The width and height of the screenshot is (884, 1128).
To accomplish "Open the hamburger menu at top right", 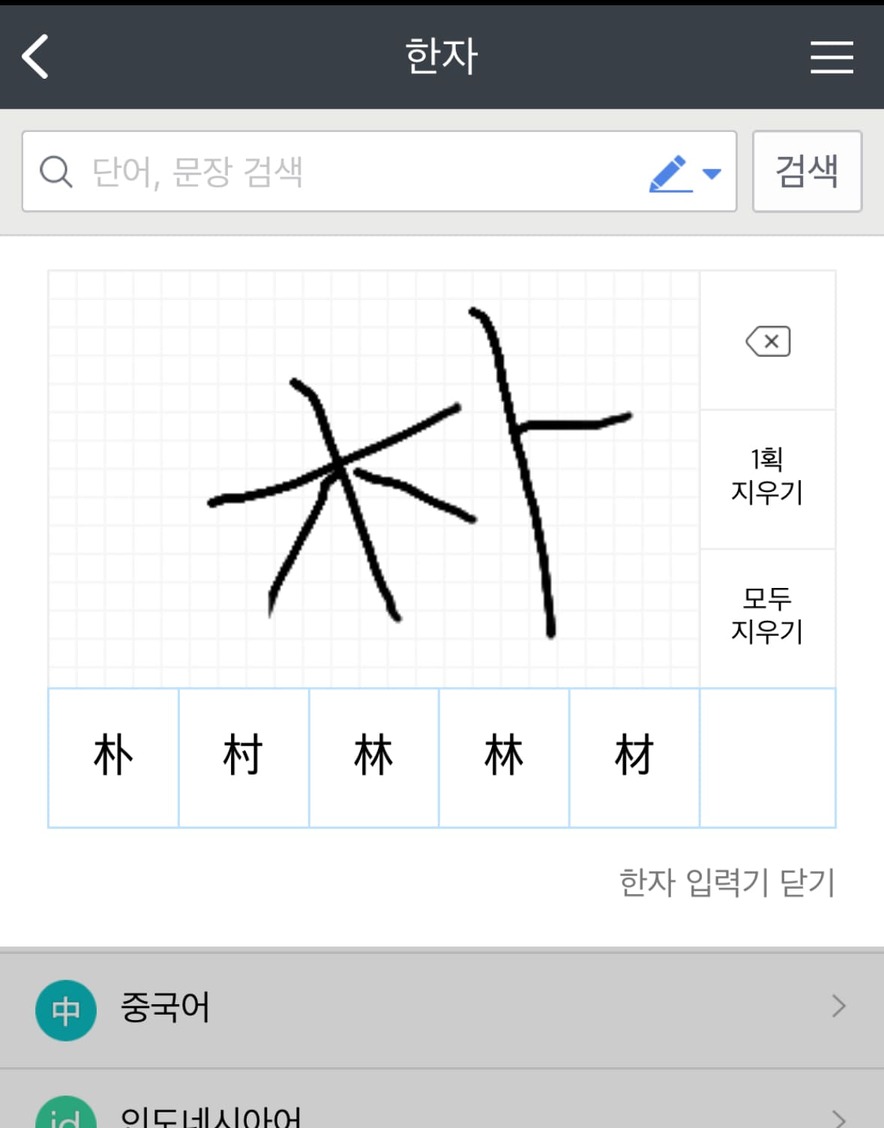I will click(x=831, y=57).
